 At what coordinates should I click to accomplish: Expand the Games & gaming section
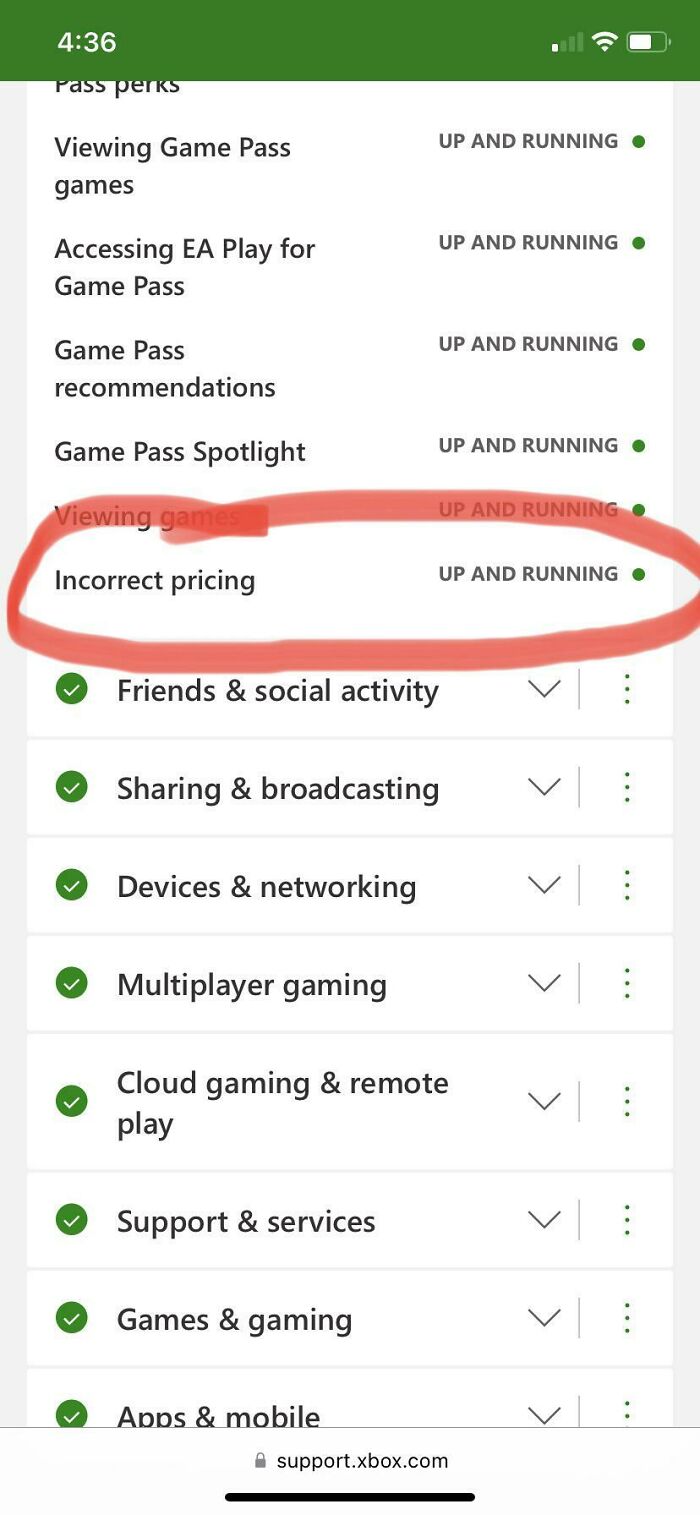[x=544, y=1319]
